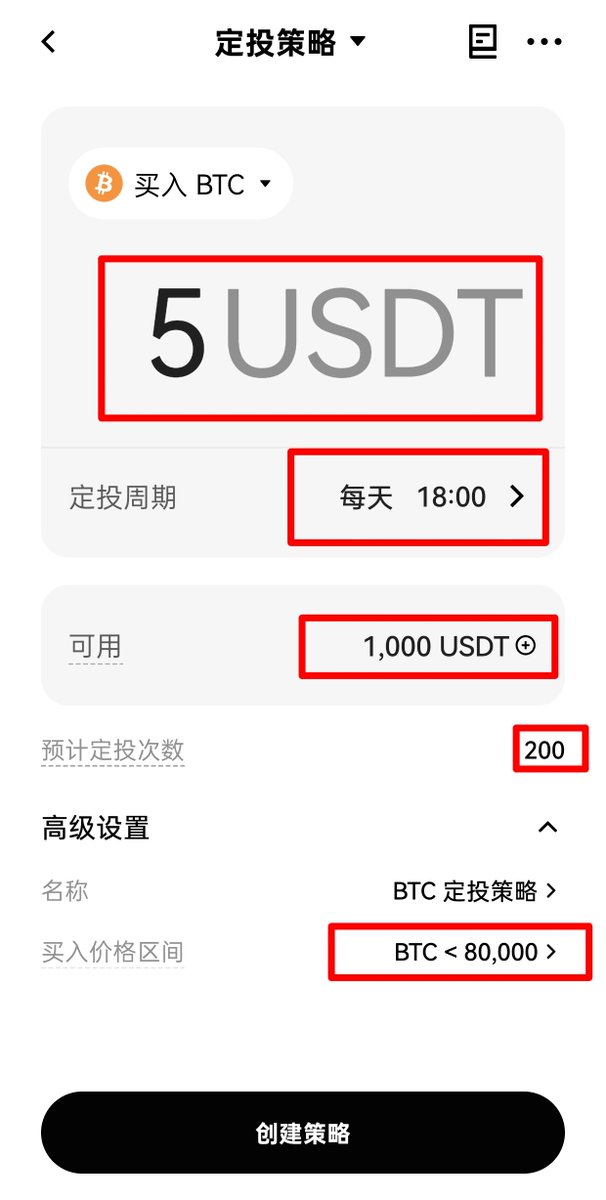Edit the 5 USDT investment amount
This screenshot has height=1200, width=606.
click(320, 337)
